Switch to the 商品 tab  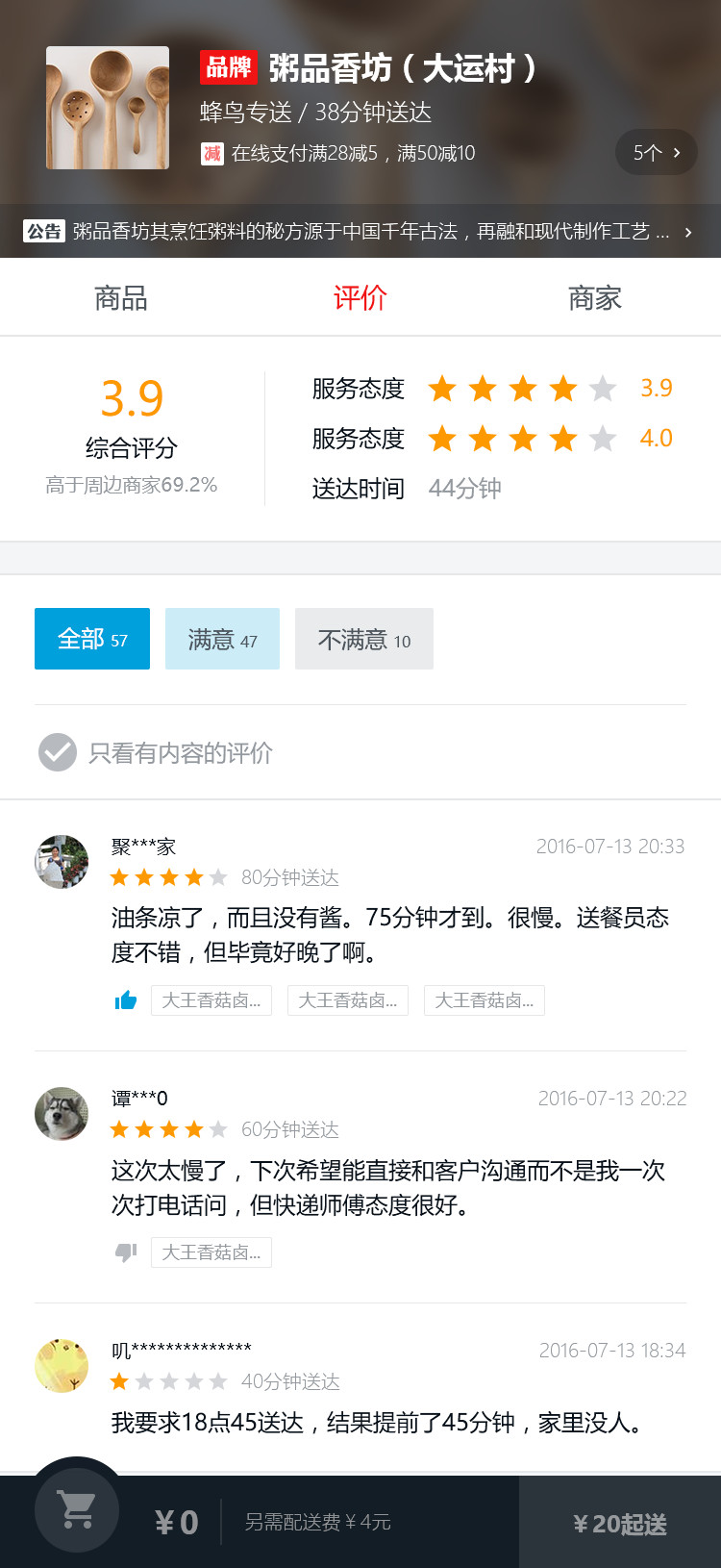tap(120, 298)
